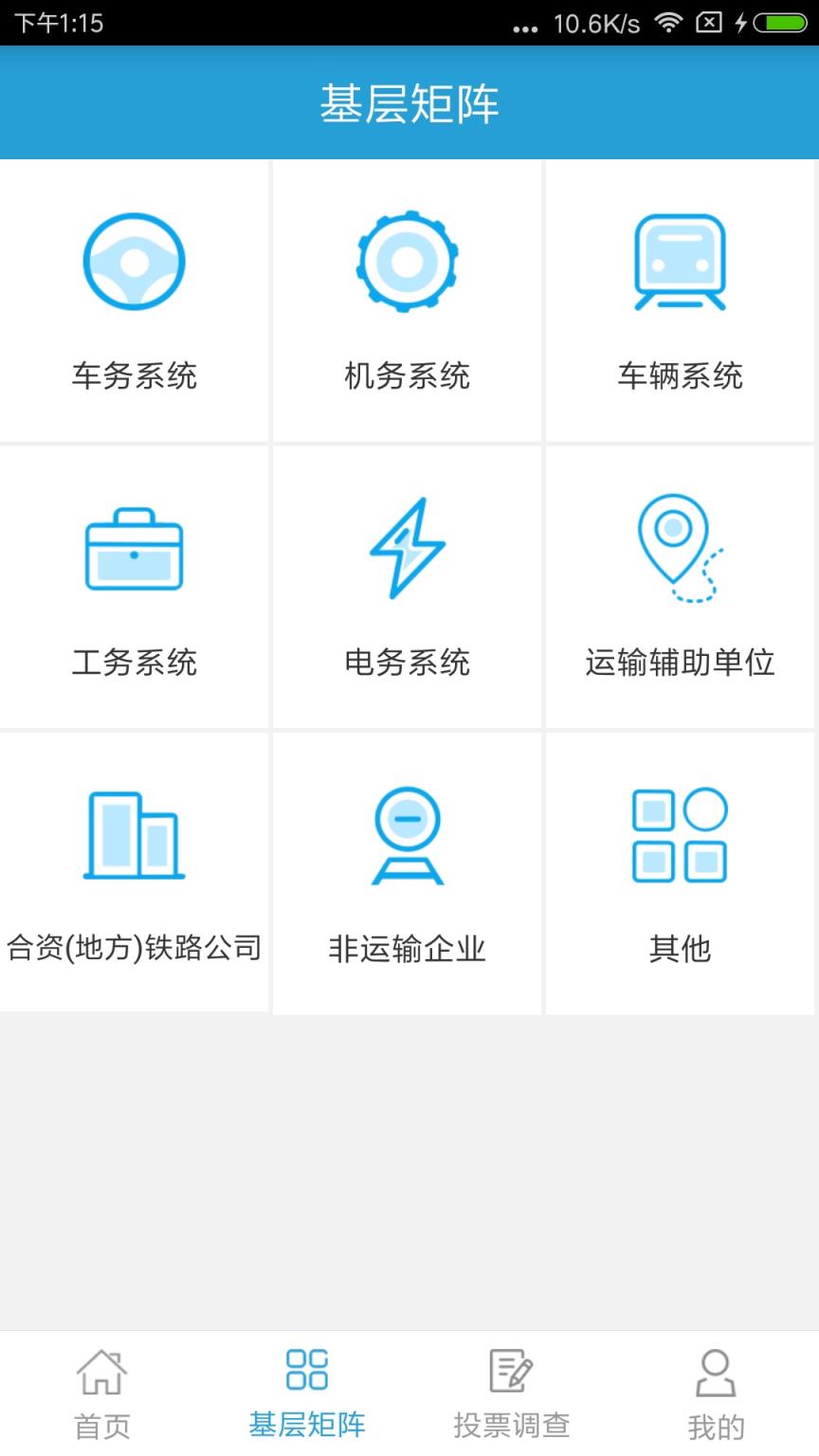Click the 电务系统 text label
Screen dimensions: 819x1456
(407, 664)
